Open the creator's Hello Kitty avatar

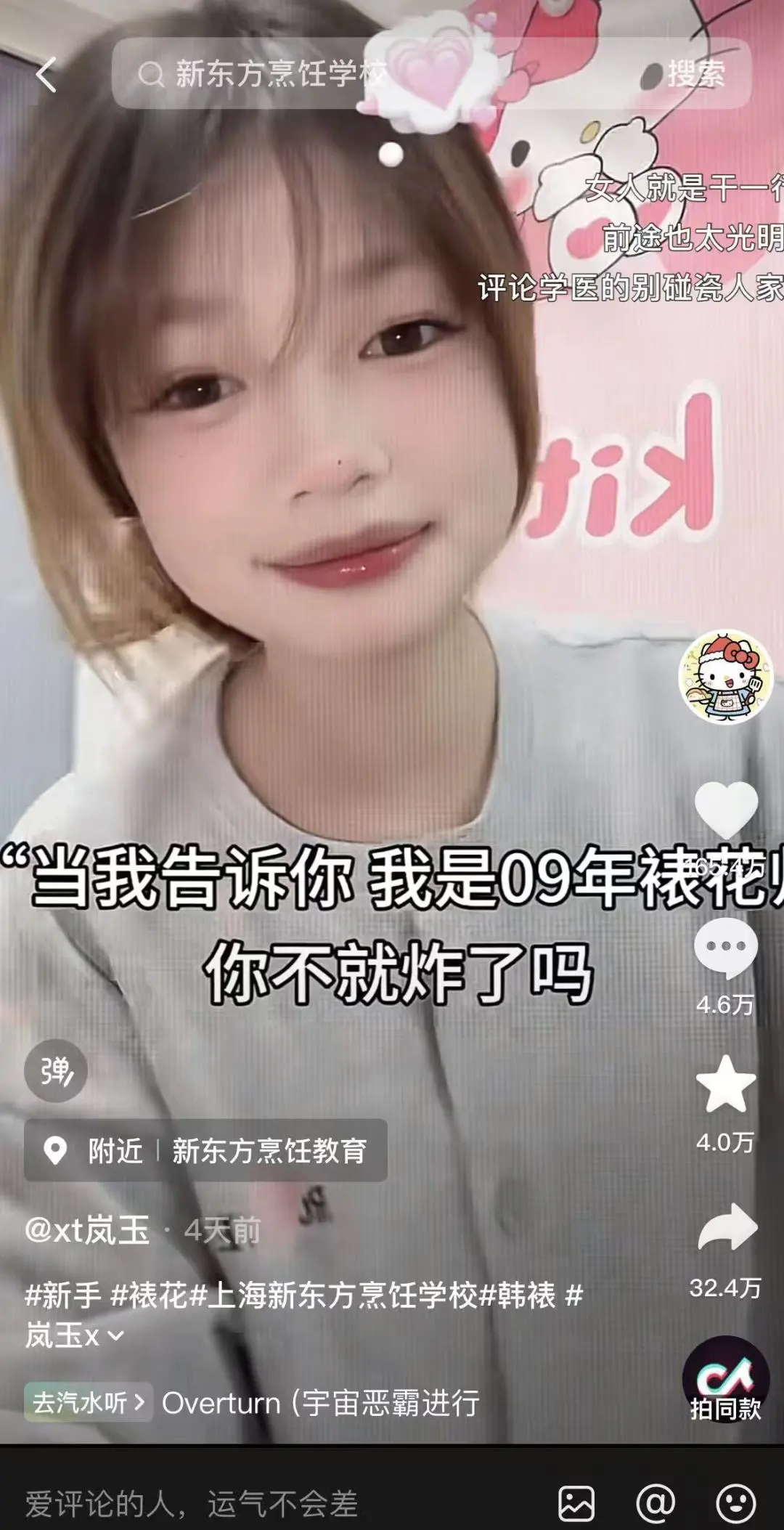coord(725,677)
